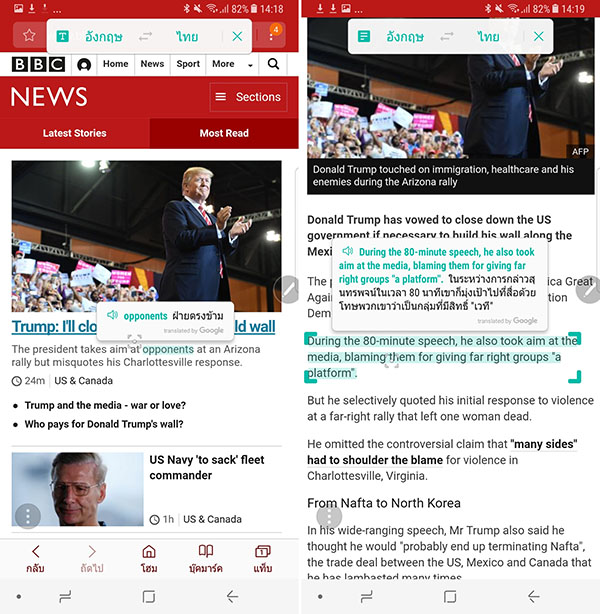Image resolution: width=600 pixels, height=614 pixels.
Task: Open the Sections menu
Action: tap(248, 97)
